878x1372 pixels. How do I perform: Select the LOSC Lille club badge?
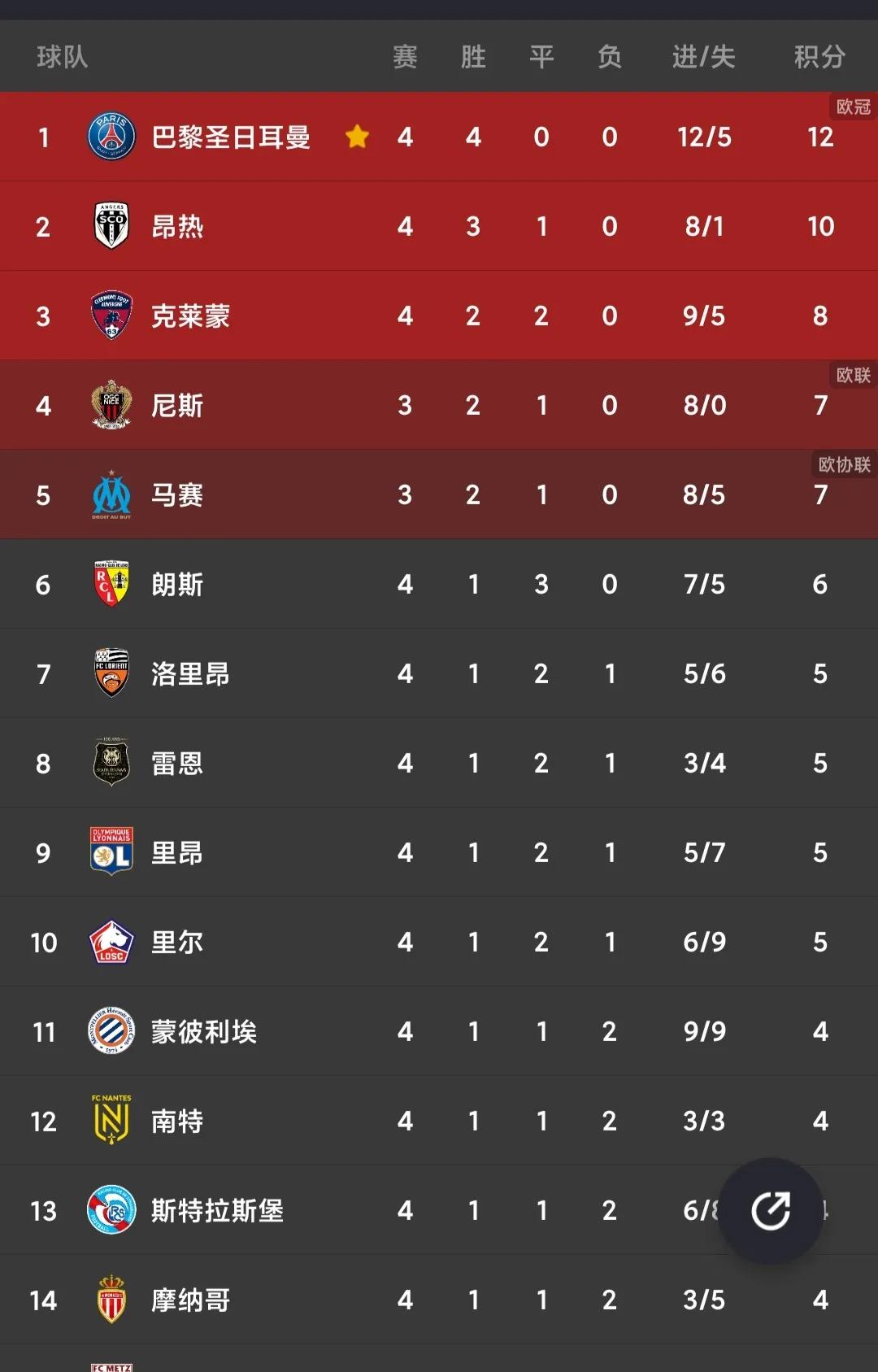click(111, 942)
